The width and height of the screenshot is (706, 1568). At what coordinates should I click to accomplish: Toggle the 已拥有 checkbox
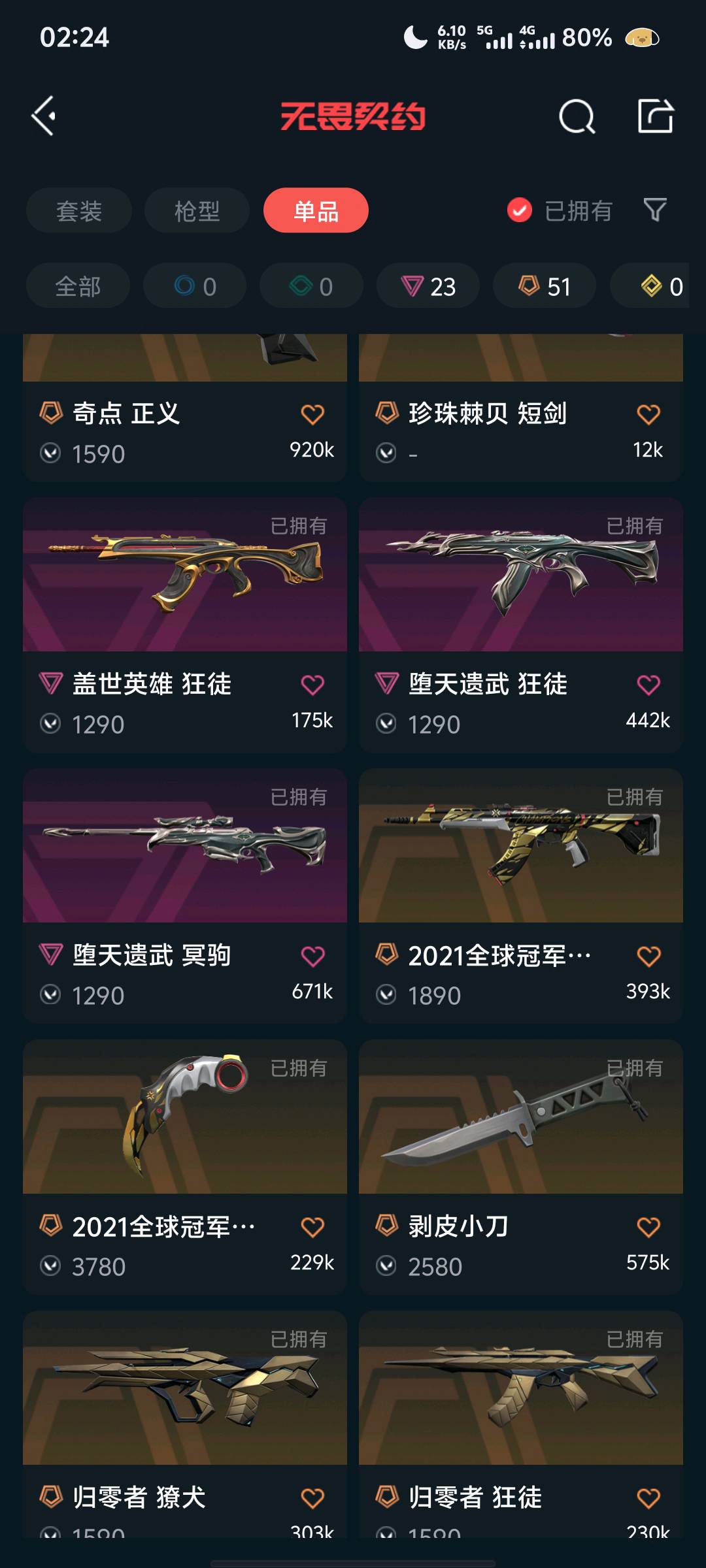520,210
